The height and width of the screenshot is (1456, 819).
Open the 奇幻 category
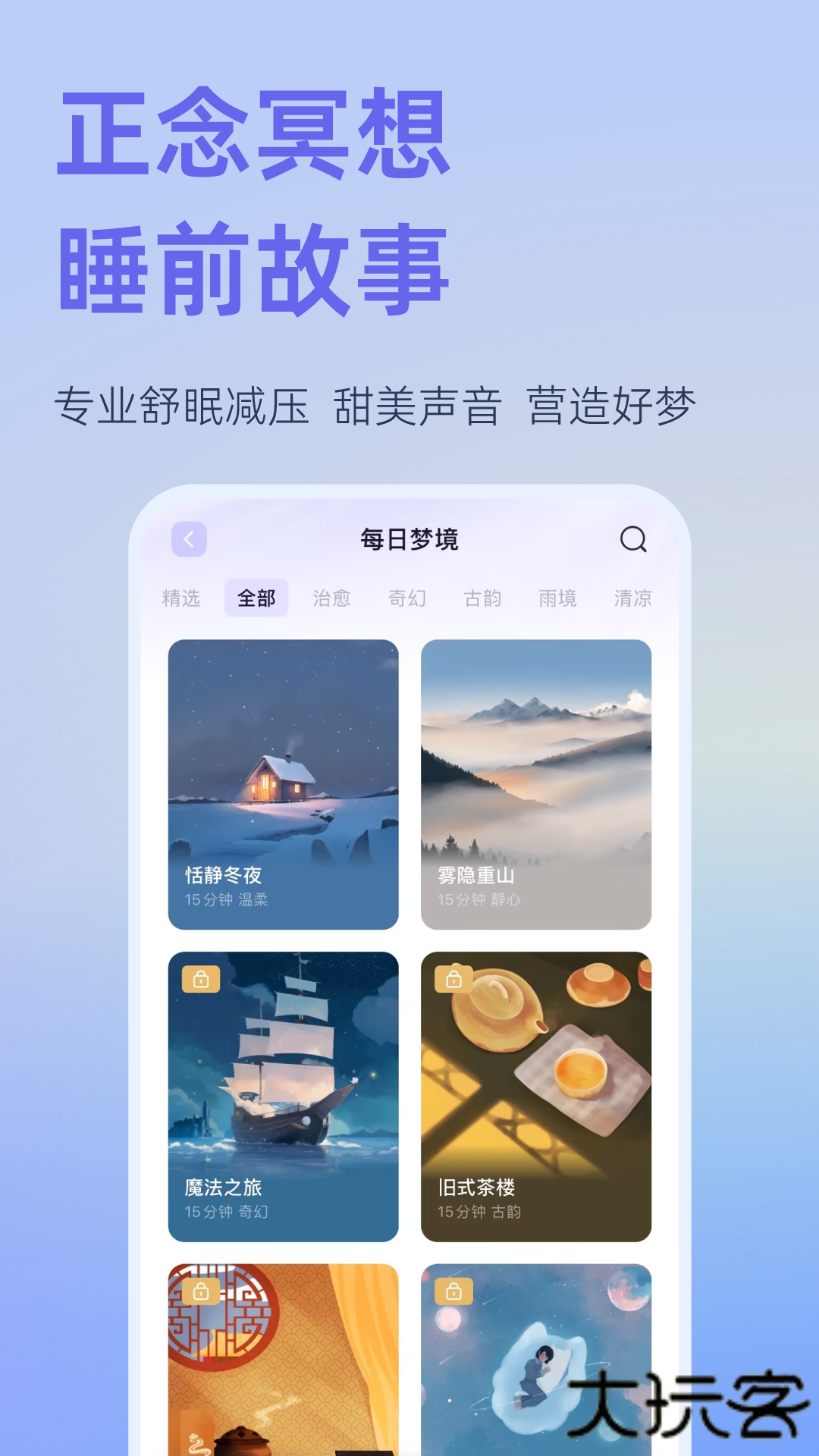coord(408,598)
